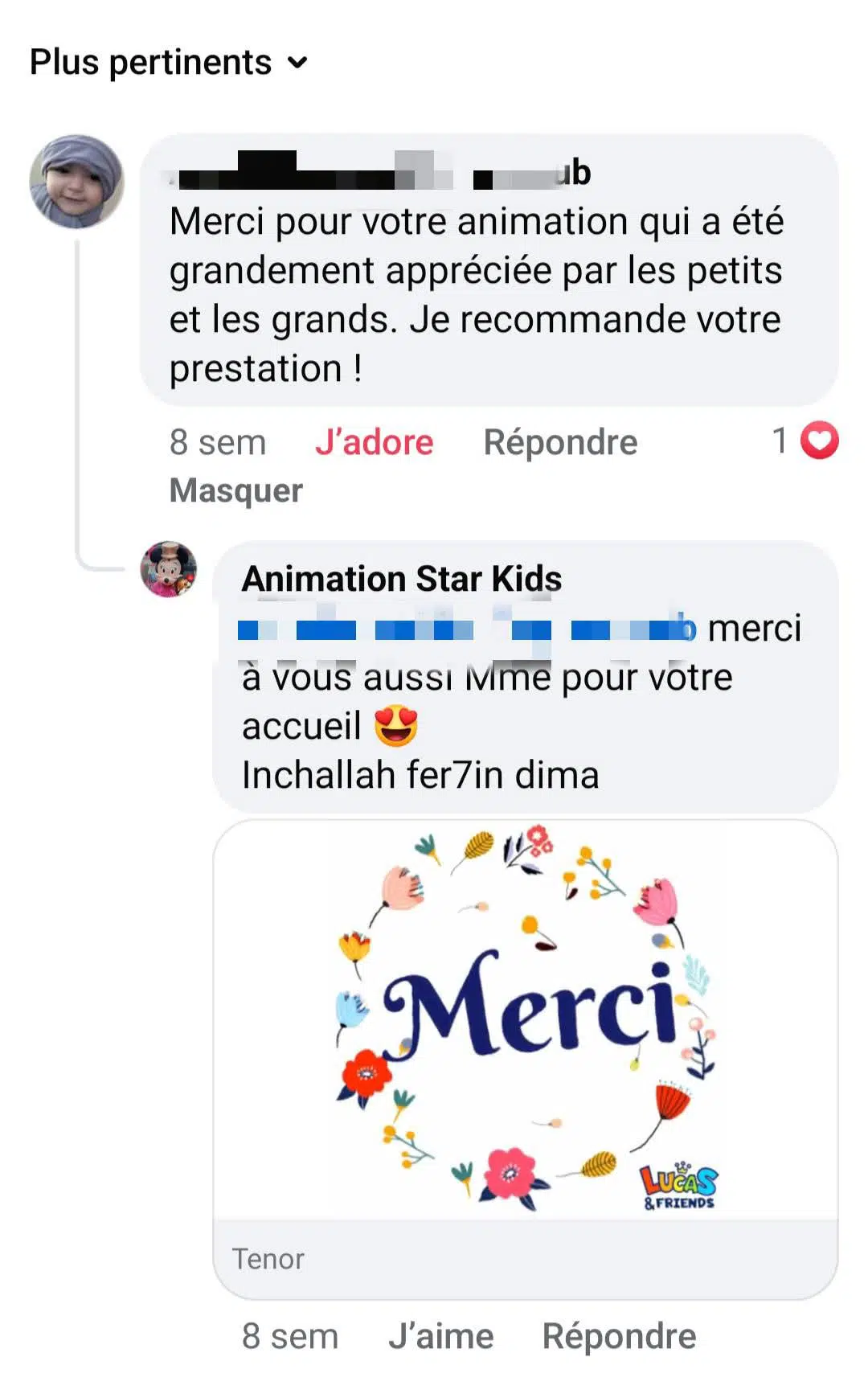
Task: Tap J'adore under the first comment
Action: pos(374,442)
